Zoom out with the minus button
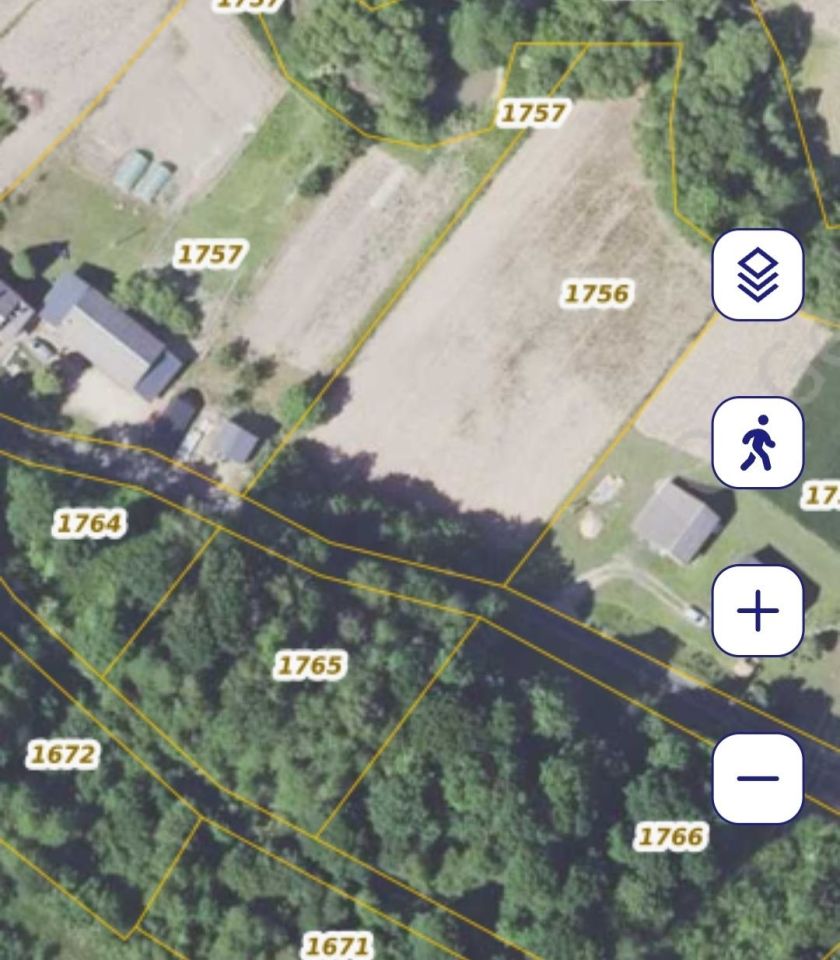The width and height of the screenshot is (840, 960). pos(757,778)
